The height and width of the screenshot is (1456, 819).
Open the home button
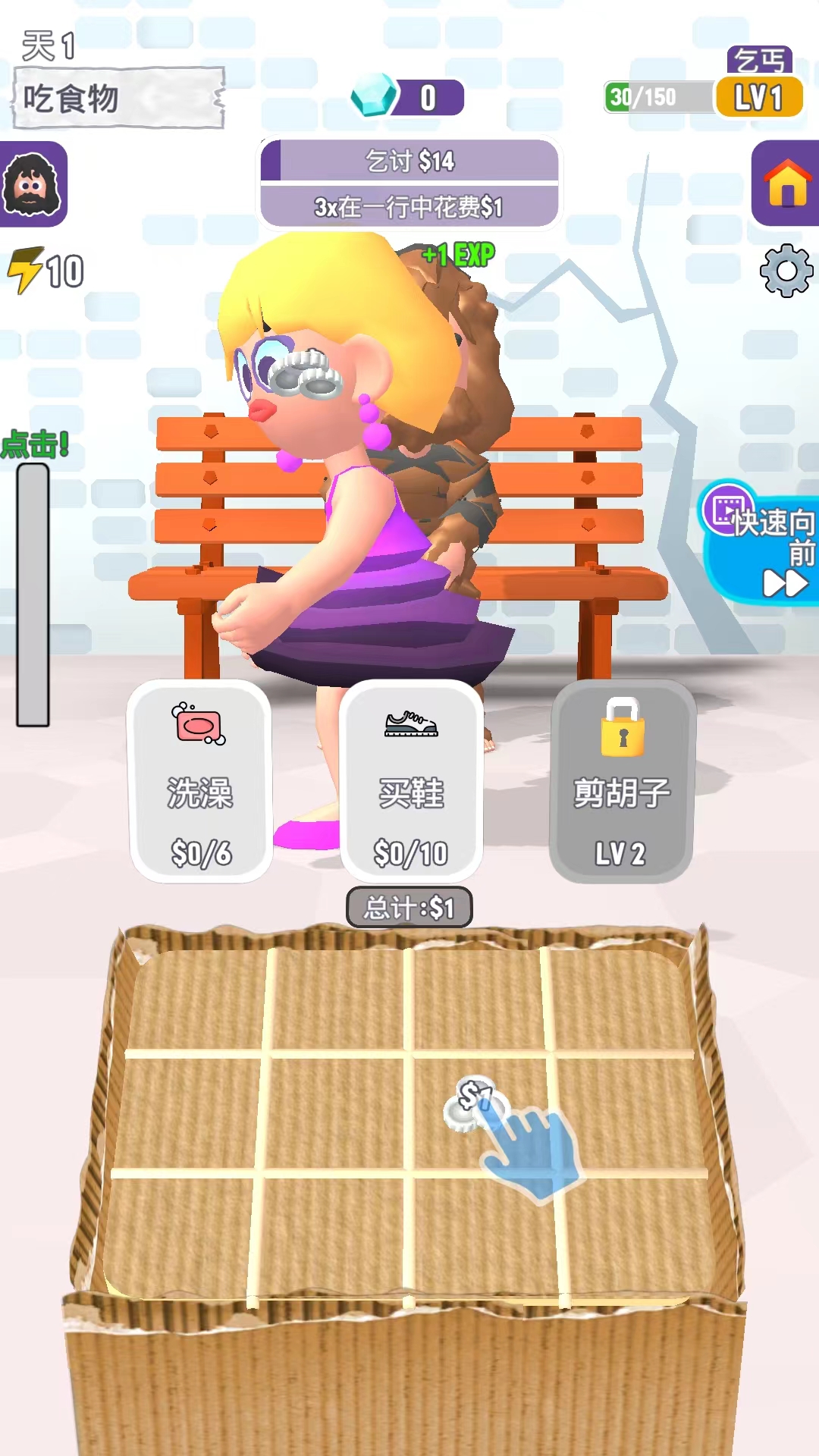pos(786,184)
